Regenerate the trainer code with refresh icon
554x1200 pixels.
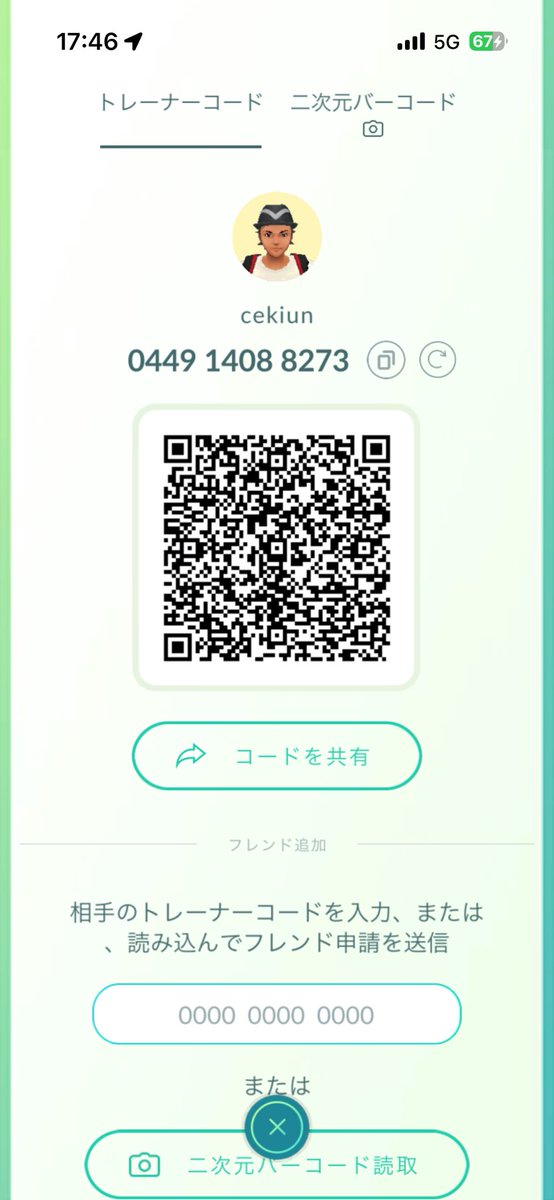click(x=437, y=360)
